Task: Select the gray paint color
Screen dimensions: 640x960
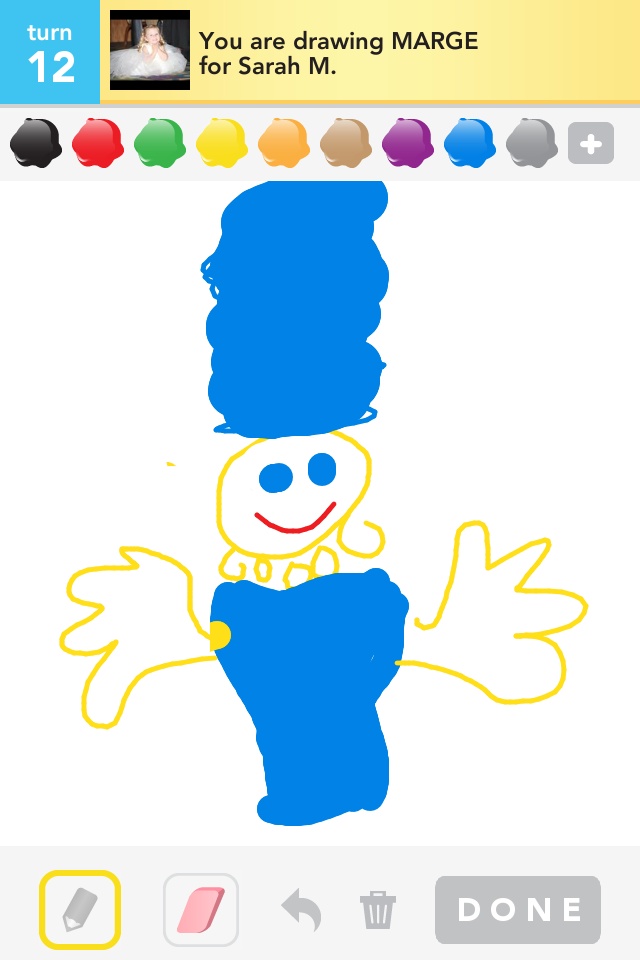Action: 531,143
